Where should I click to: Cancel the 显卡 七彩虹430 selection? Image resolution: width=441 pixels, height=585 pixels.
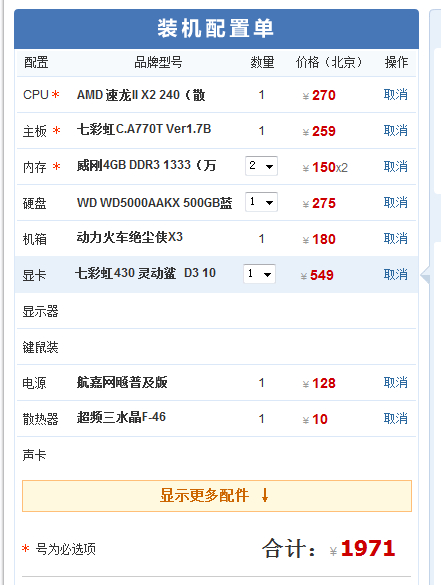tap(395, 275)
